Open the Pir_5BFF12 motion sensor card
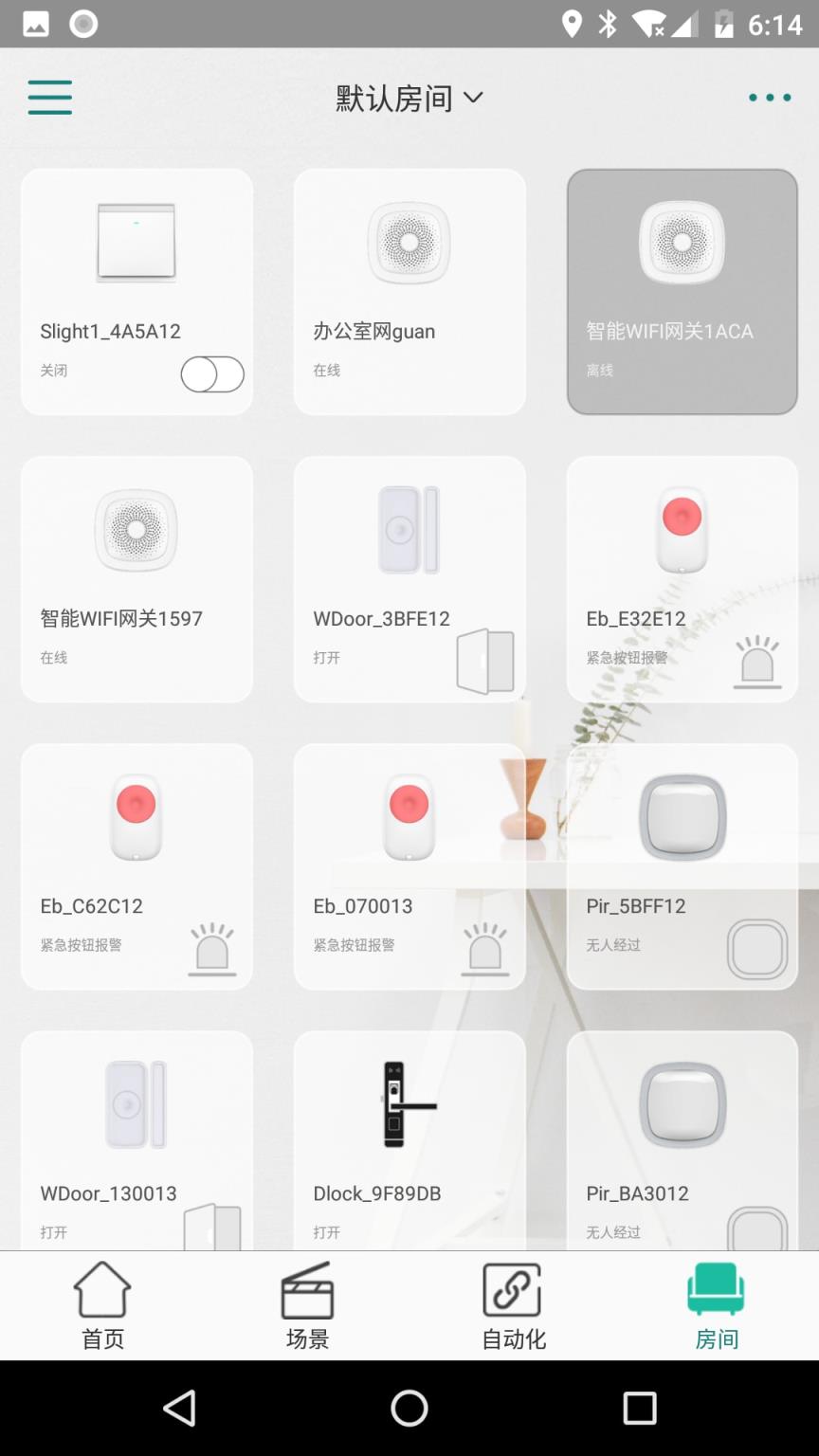 pos(682,866)
